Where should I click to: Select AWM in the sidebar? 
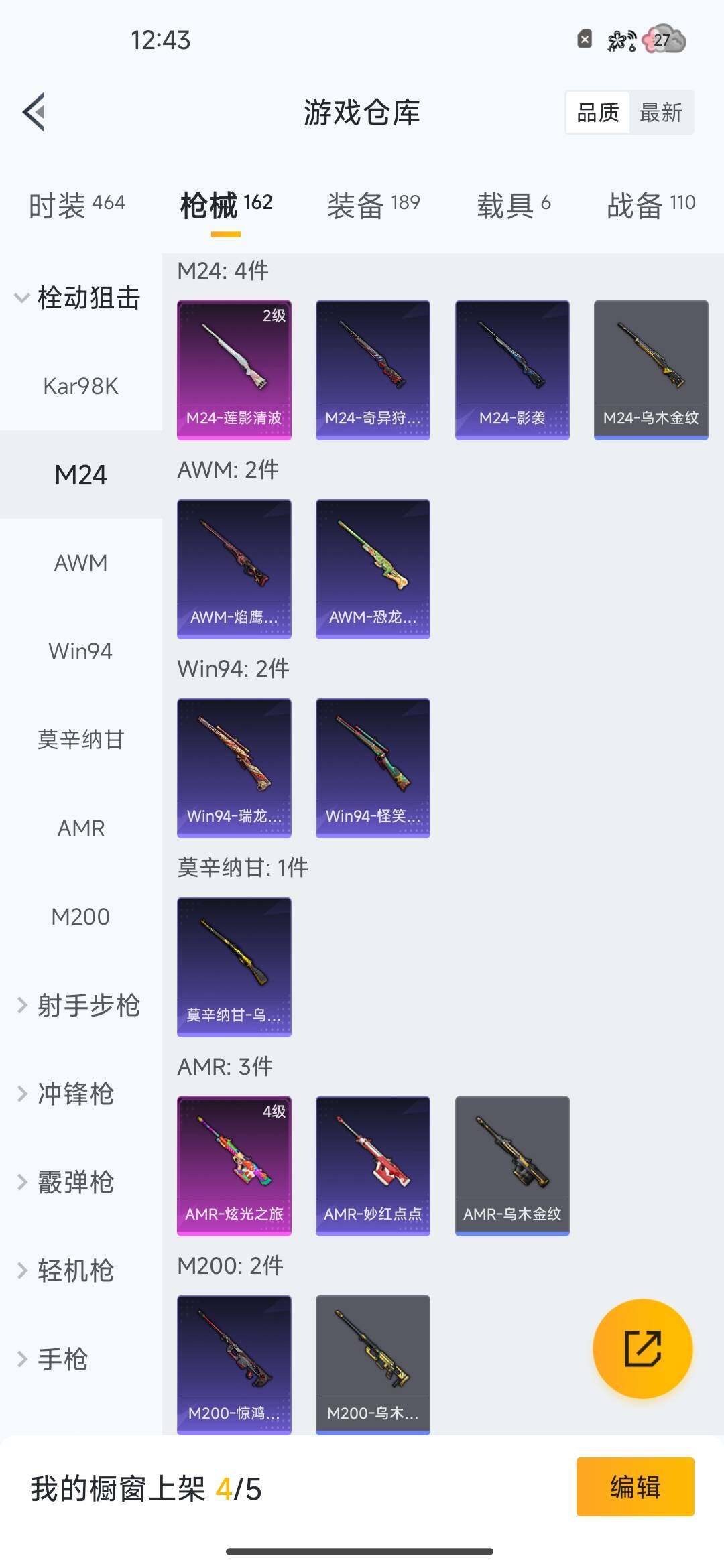[80, 563]
